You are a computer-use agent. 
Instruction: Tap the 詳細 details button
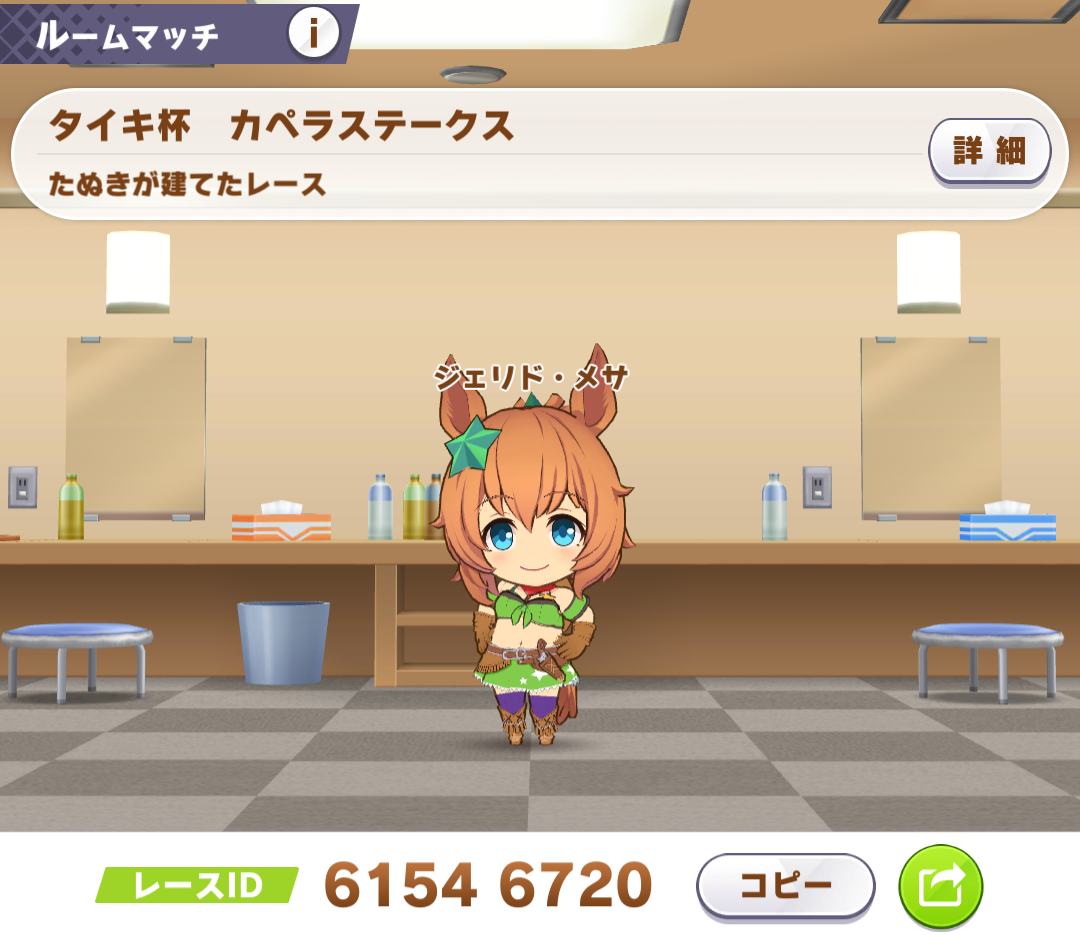coord(989,152)
